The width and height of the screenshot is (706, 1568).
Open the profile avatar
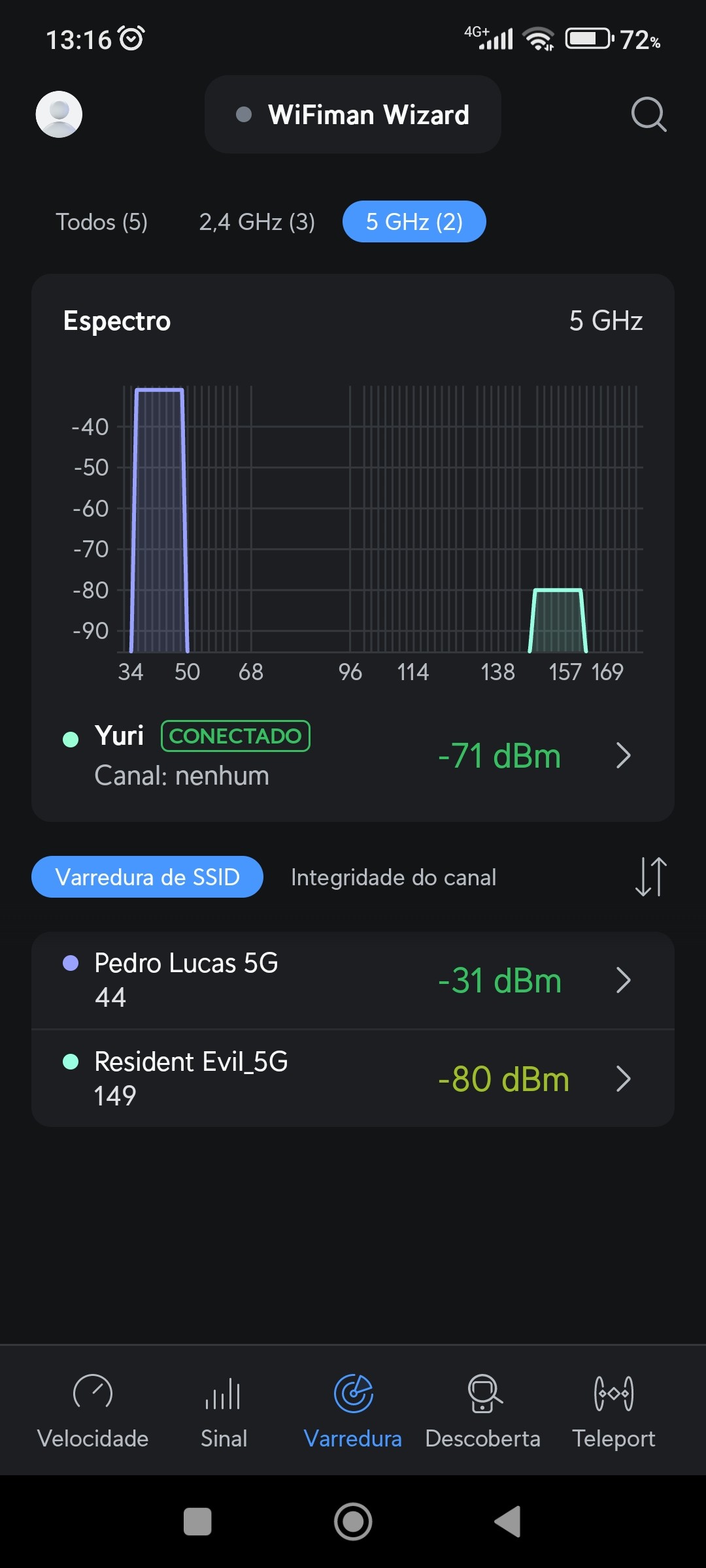click(59, 114)
